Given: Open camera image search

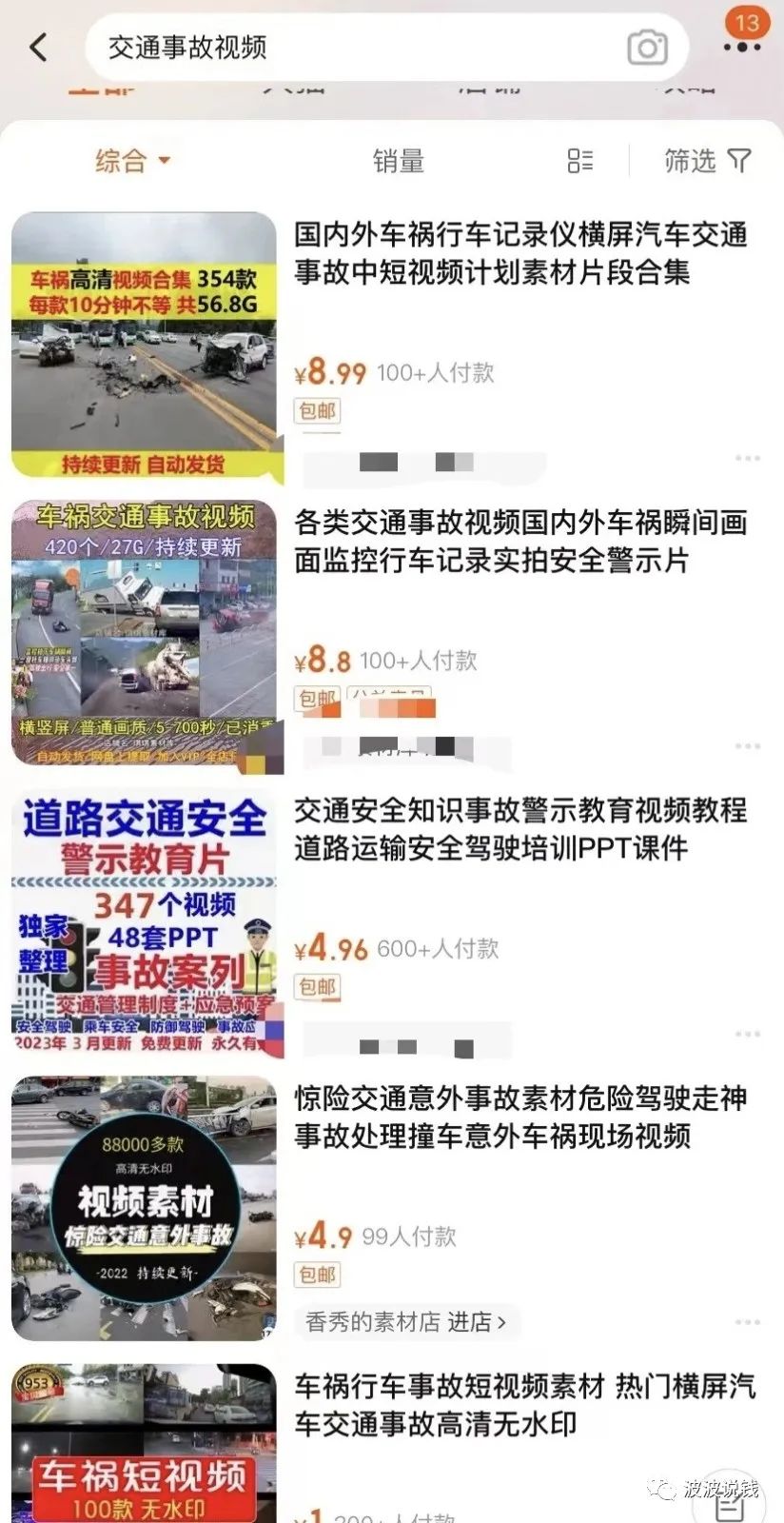Looking at the screenshot, I should 647,48.
